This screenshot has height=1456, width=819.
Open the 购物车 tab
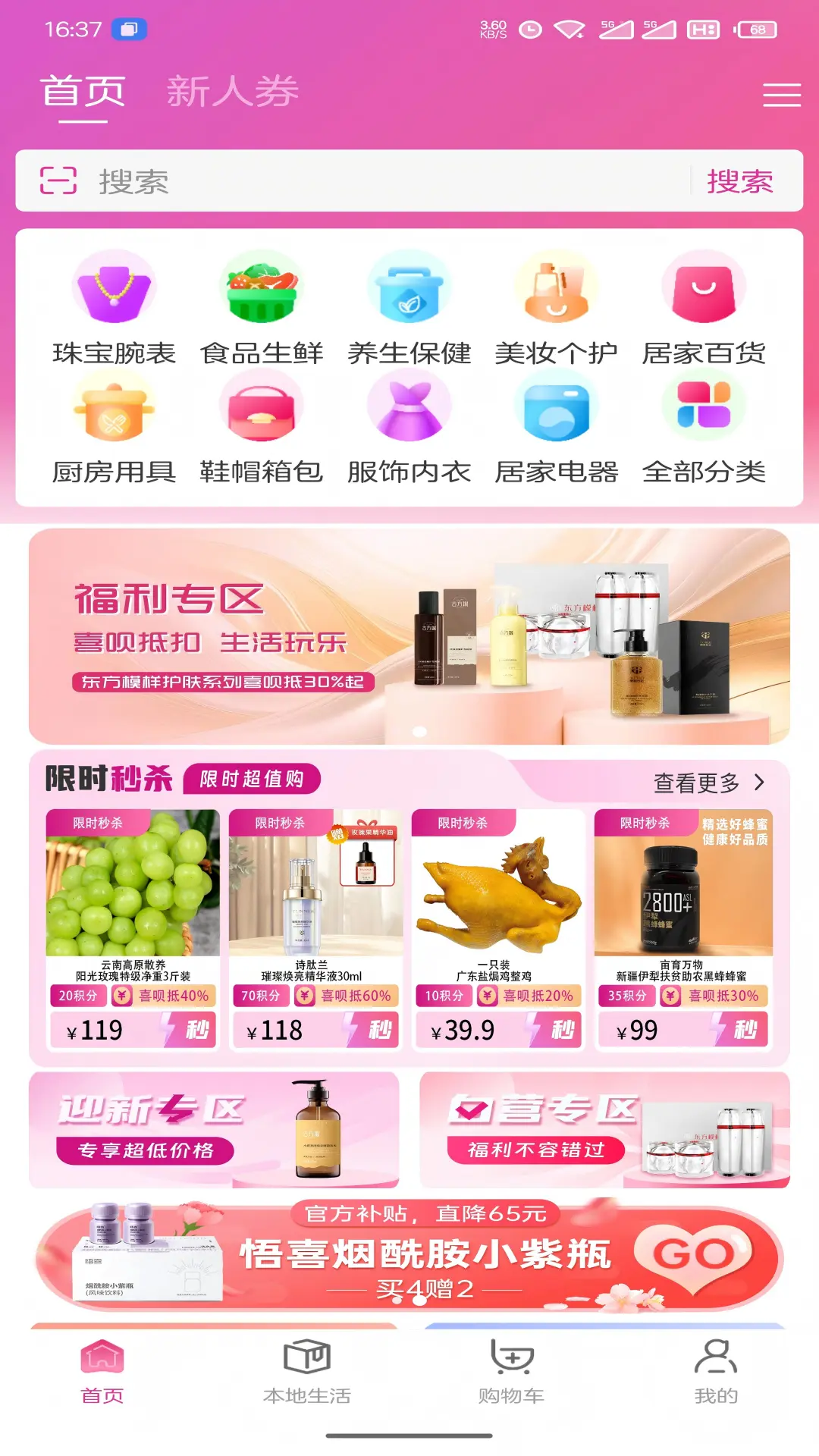tap(512, 1372)
